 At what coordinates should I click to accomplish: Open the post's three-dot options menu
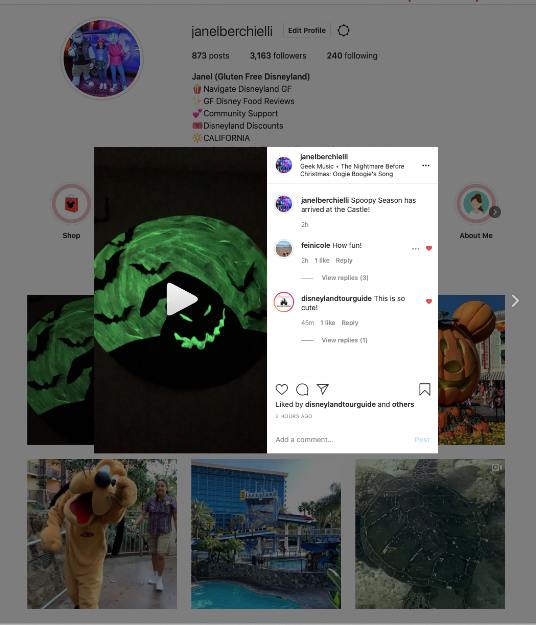pos(426,165)
